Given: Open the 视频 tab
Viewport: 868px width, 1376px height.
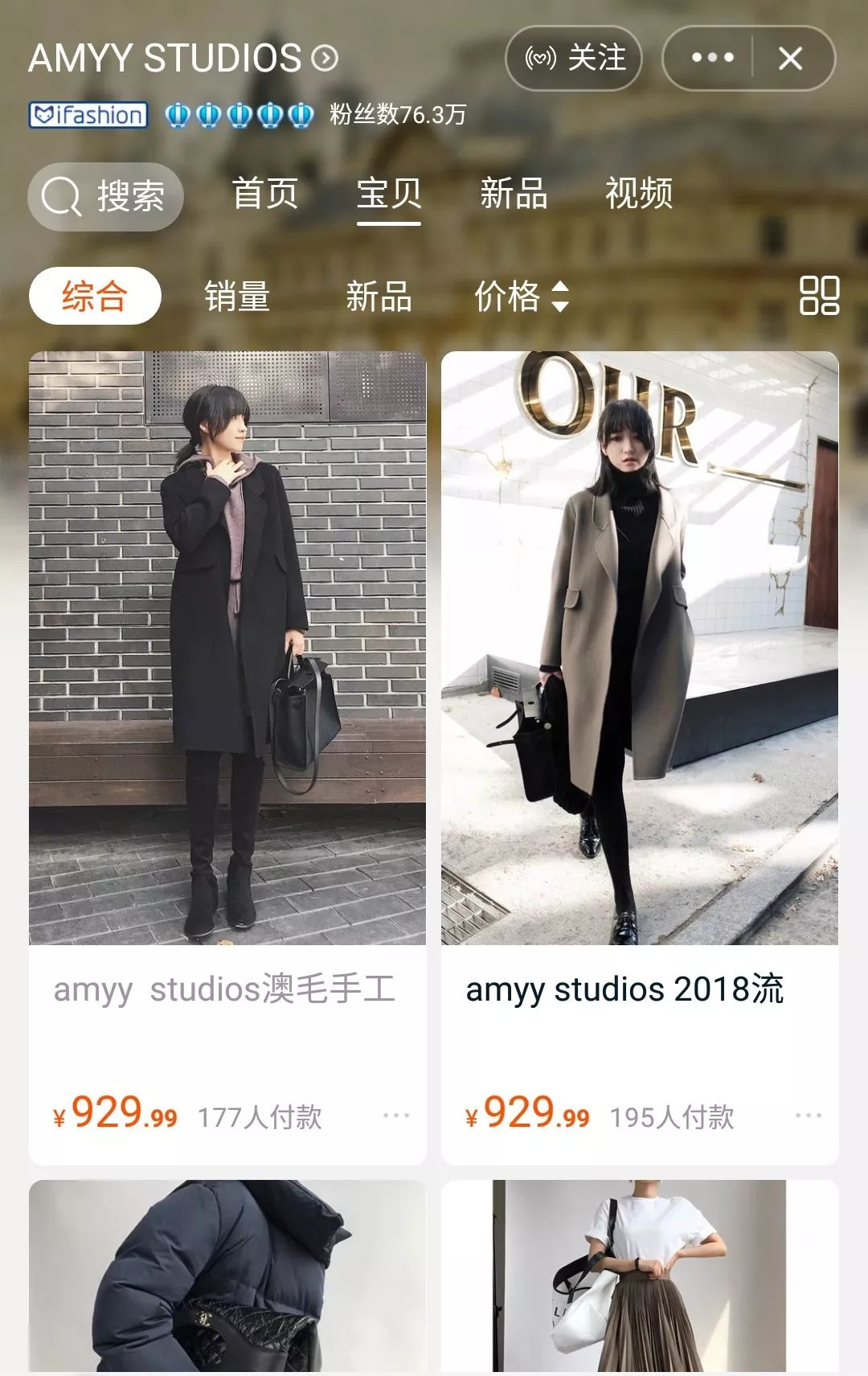Looking at the screenshot, I should click(637, 194).
